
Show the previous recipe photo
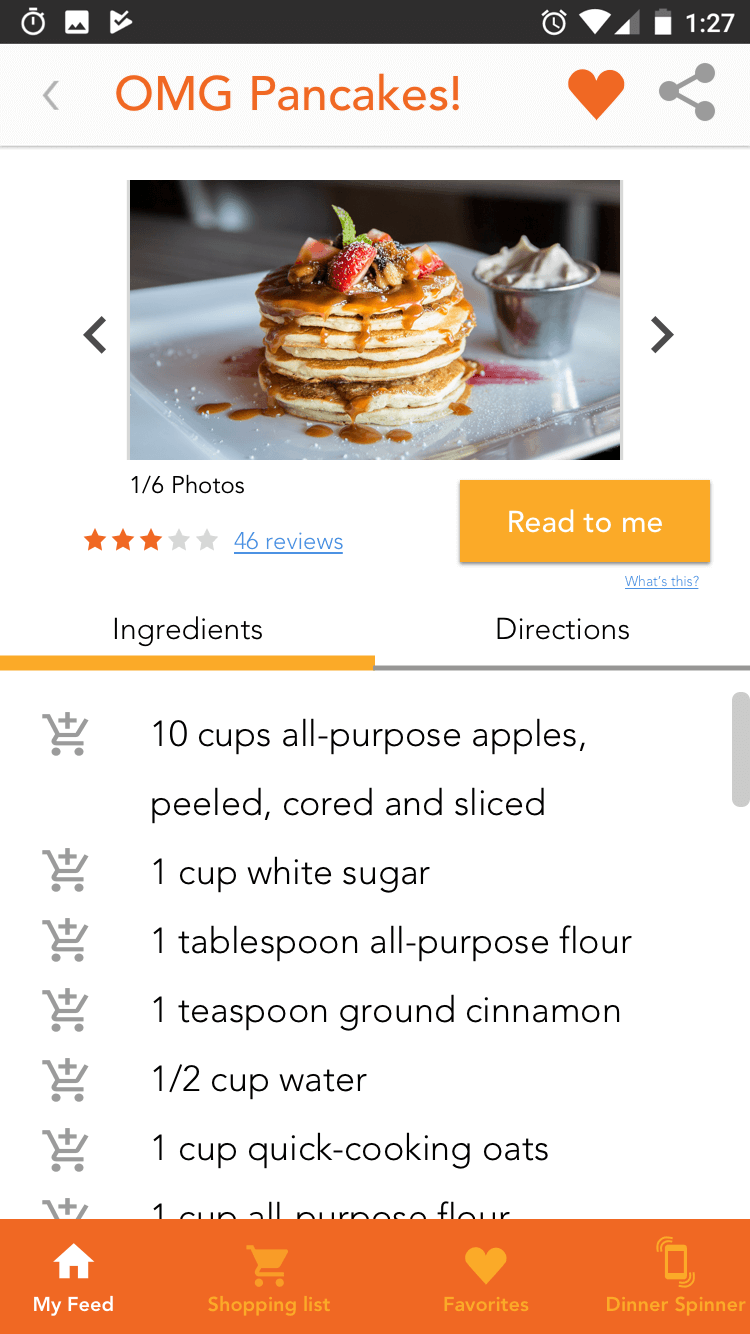click(x=95, y=335)
